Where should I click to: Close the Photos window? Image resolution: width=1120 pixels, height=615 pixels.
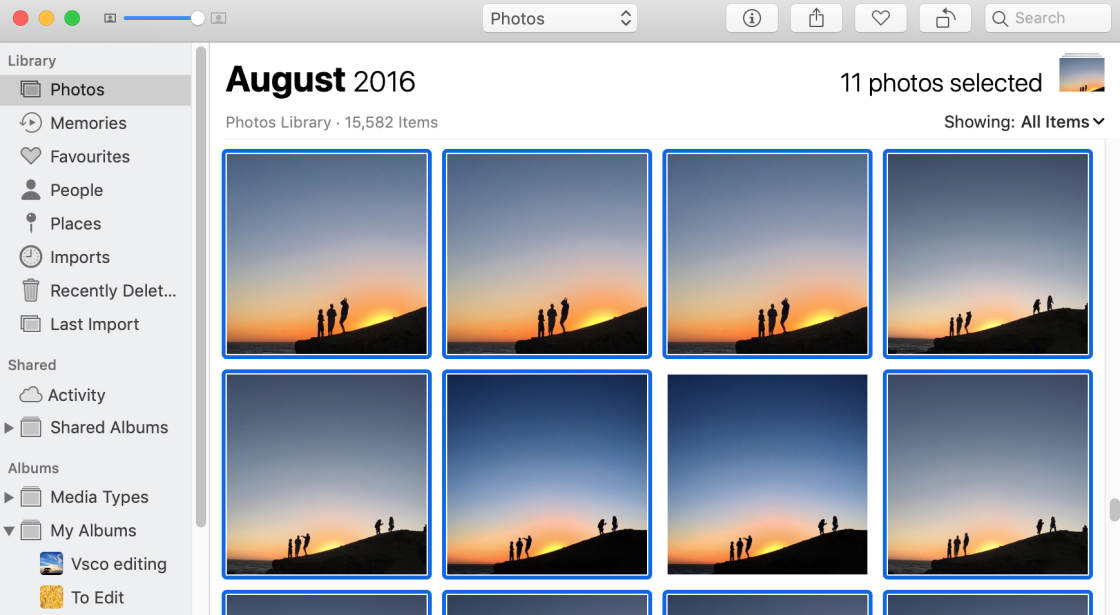[20, 18]
